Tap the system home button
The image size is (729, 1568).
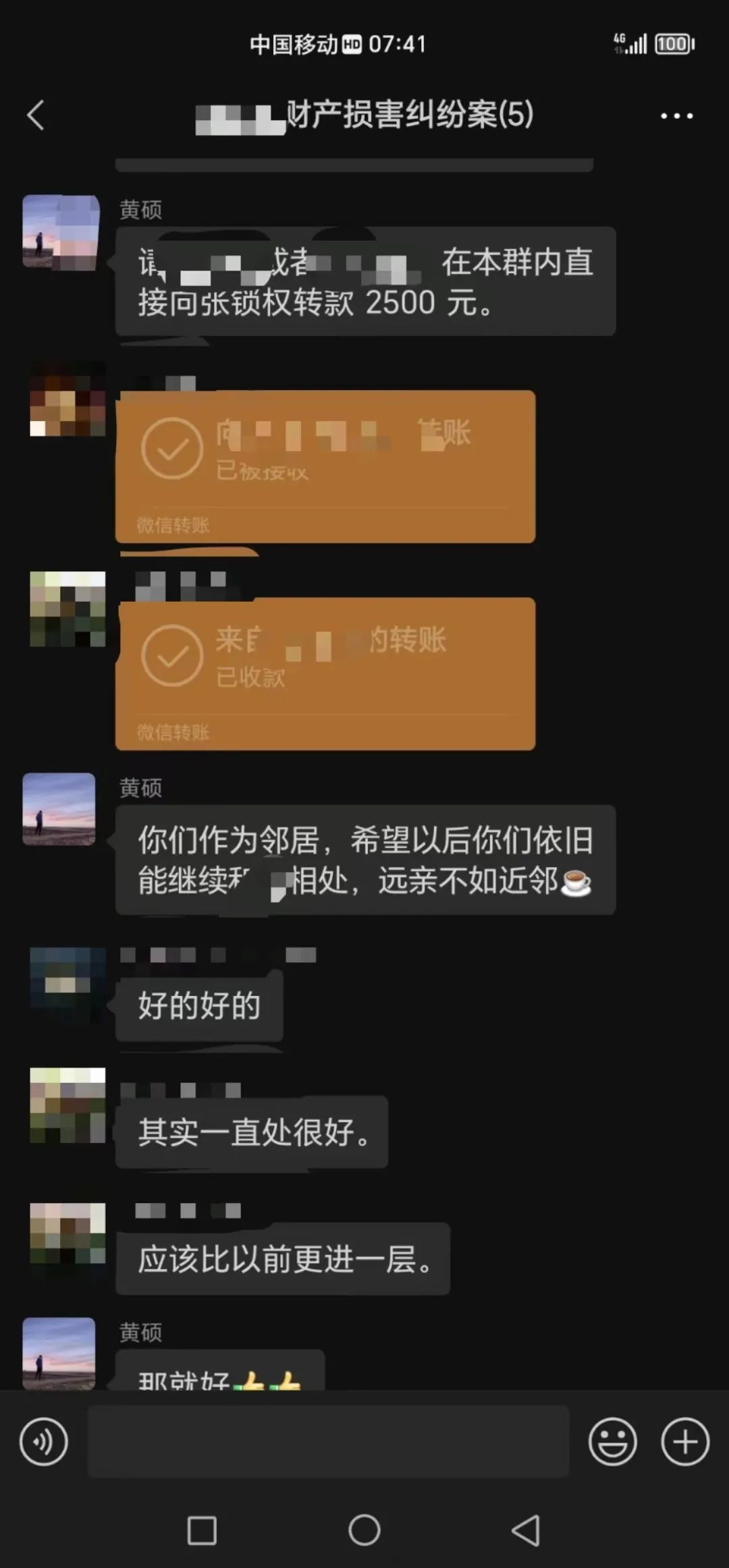click(364, 1530)
